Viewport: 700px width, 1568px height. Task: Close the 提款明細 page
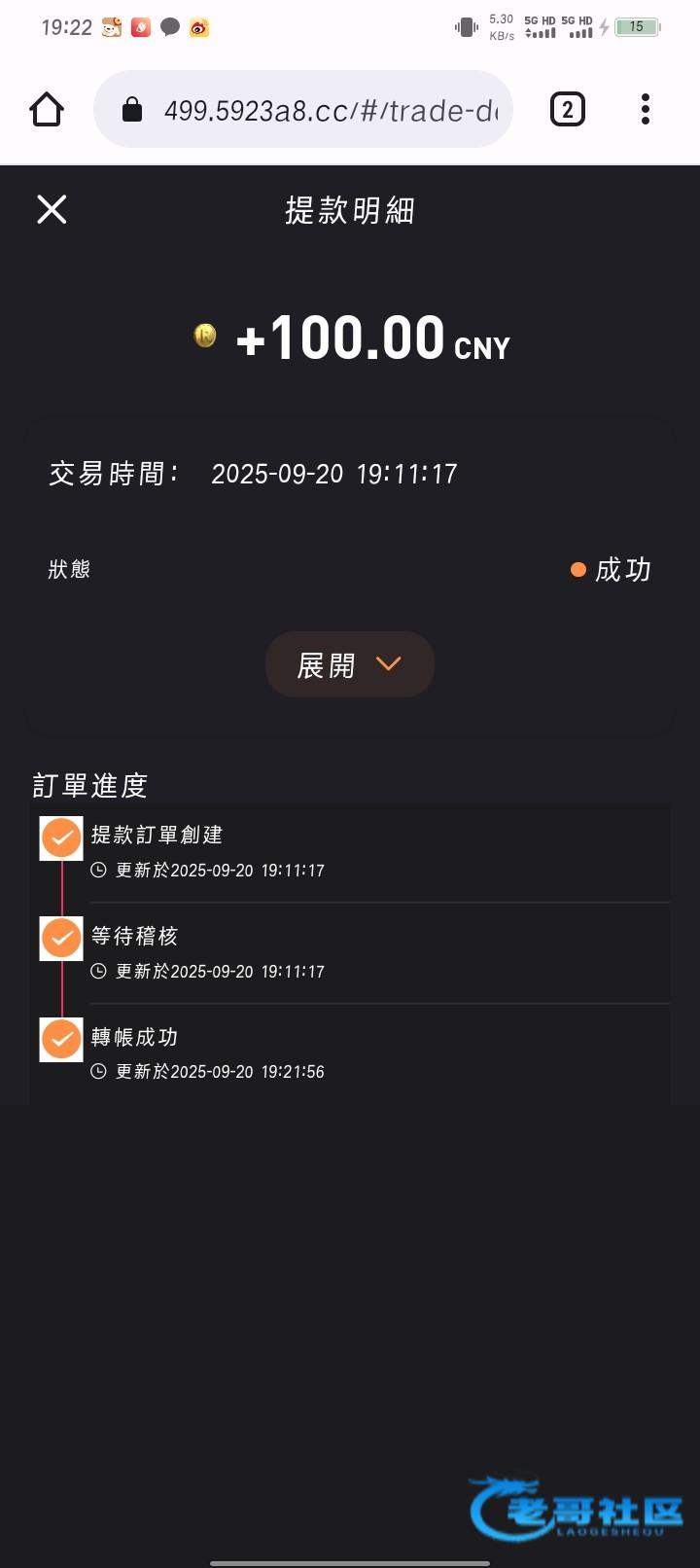click(x=52, y=209)
